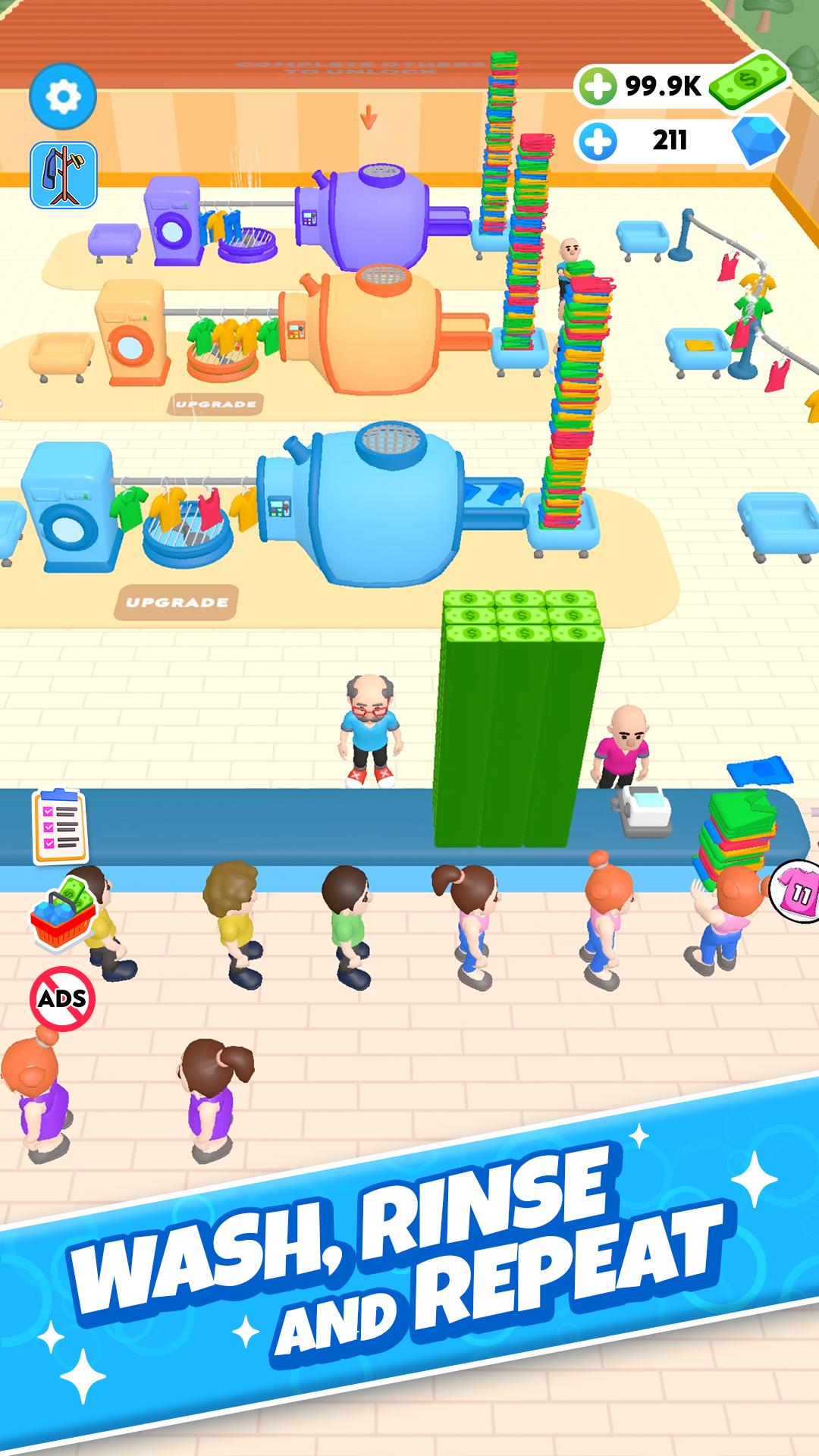Open the coat rack outfits menu
The width and height of the screenshot is (819, 1456).
tap(64, 175)
